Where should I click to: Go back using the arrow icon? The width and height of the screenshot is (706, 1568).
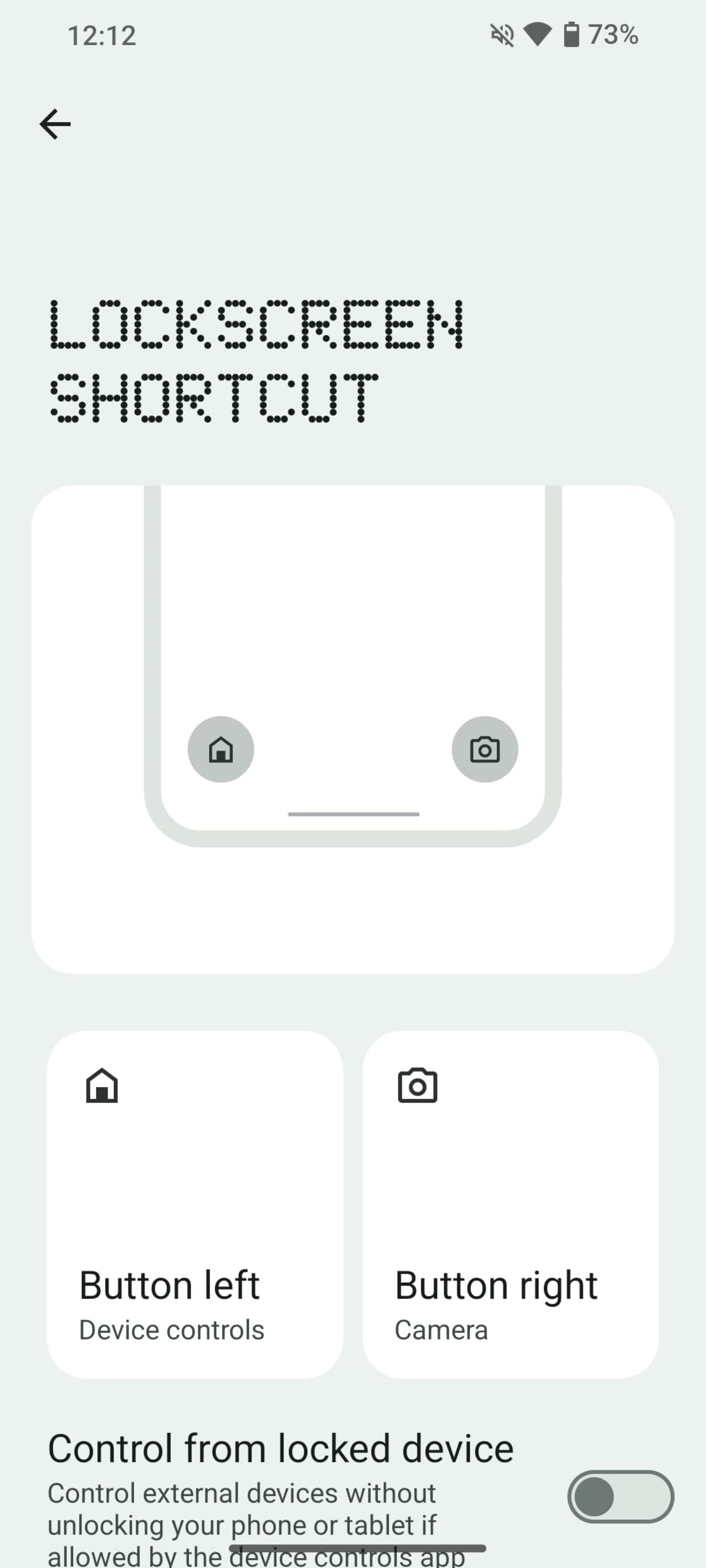point(55,124)
